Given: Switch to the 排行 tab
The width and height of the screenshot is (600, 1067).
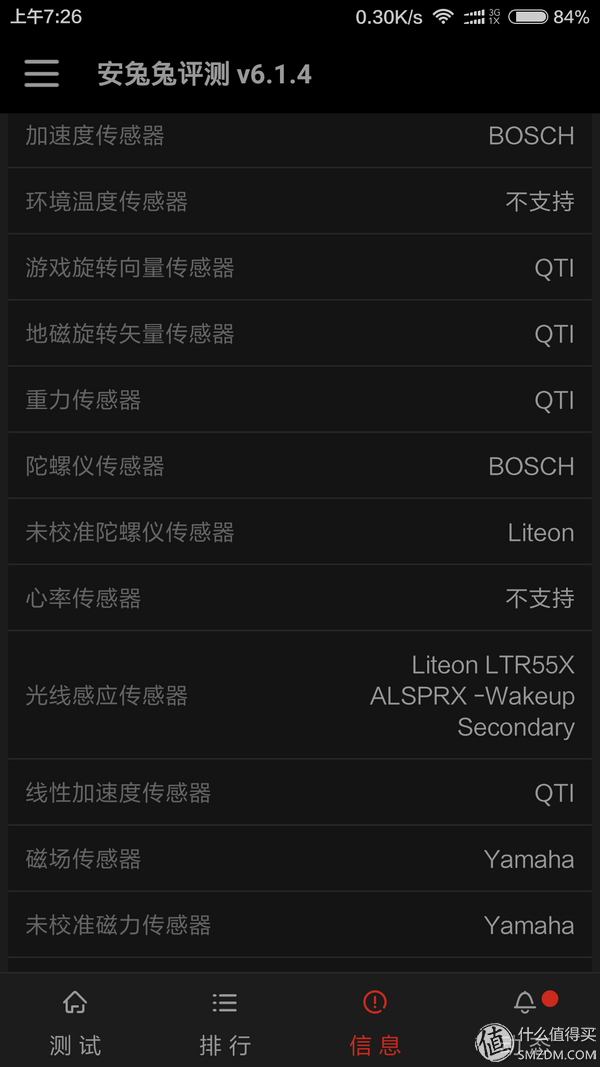Looking at the screenshot, I should (225, 1020).
